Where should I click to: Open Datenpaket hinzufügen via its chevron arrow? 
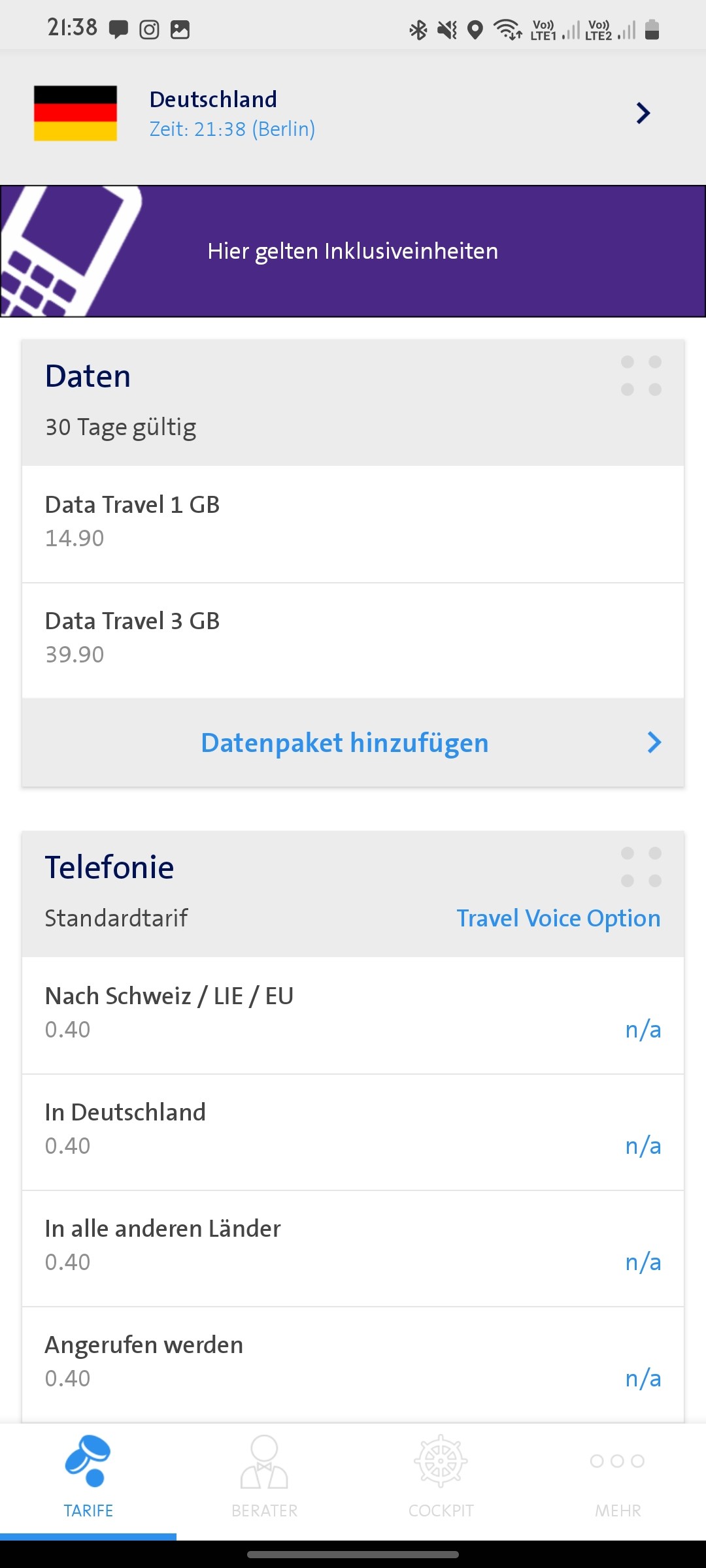(x=654, y=742)
